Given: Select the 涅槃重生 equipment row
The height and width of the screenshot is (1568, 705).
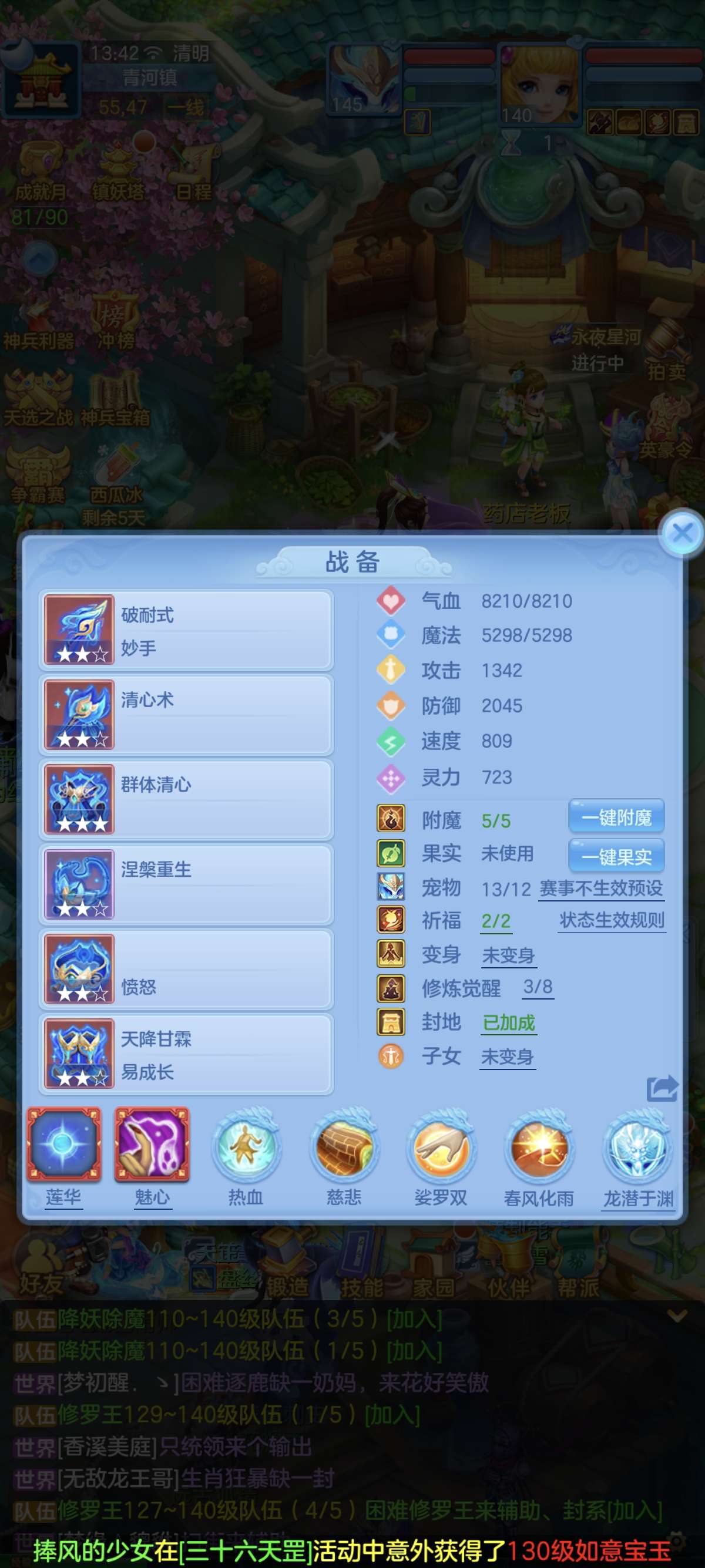Looking at the screenshot, I should click(x=186, y=884).
